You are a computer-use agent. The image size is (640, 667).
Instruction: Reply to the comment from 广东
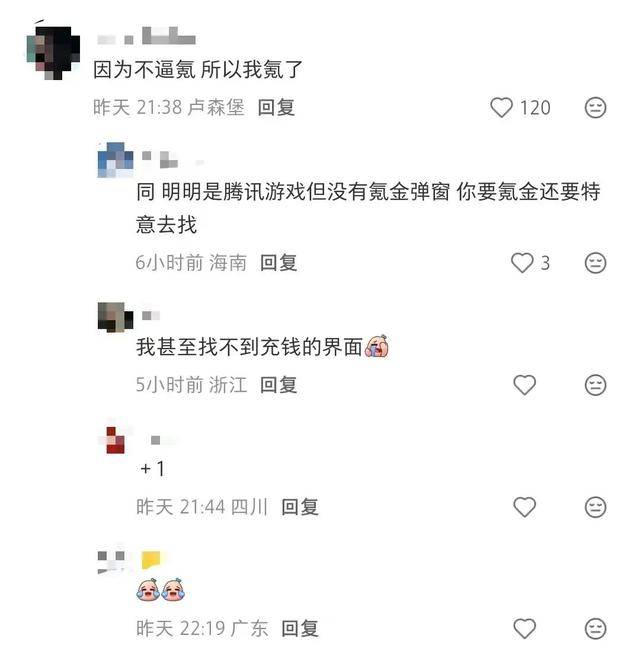coord(299,629)
